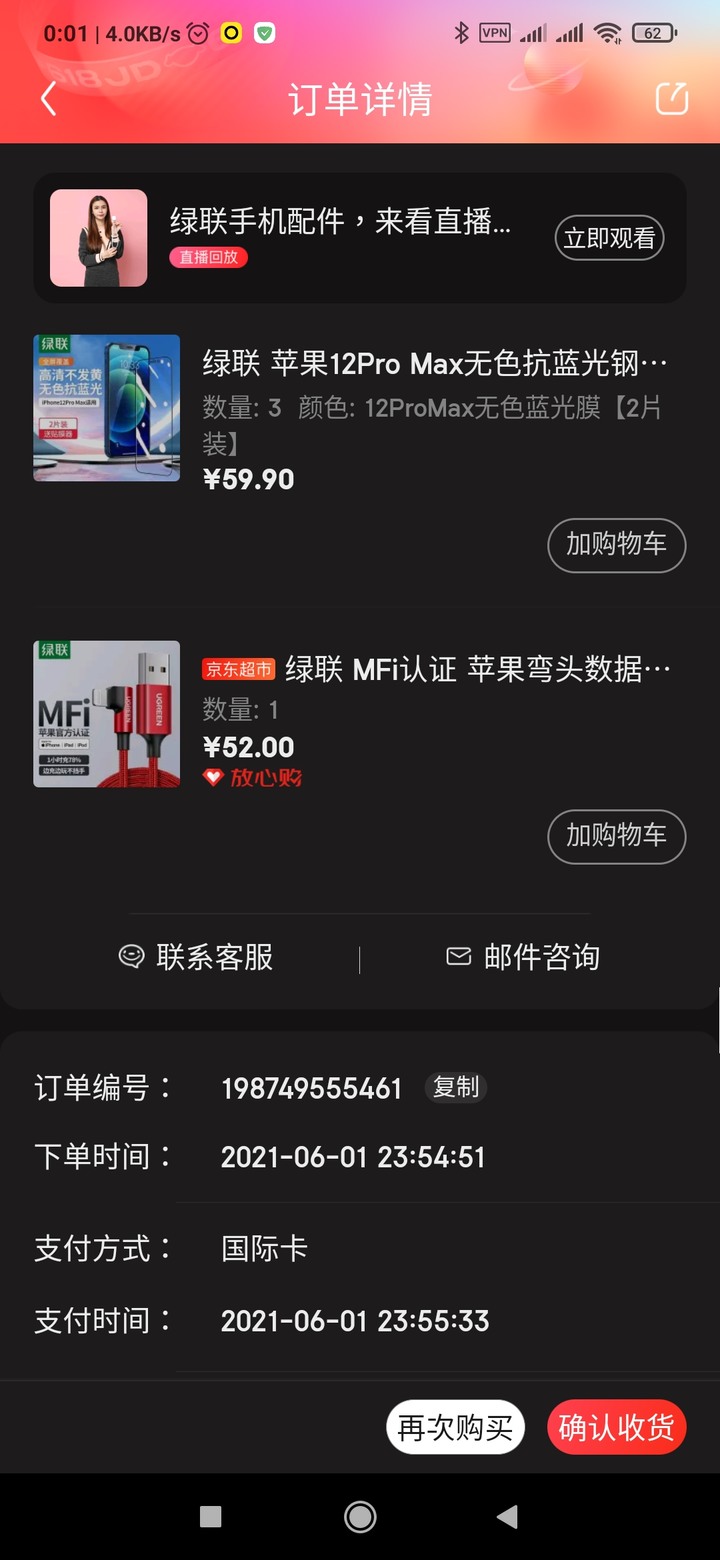Add the ¥52.00 MFi cable to cart
Screen dimensions: 720x1560
[616, 836]
